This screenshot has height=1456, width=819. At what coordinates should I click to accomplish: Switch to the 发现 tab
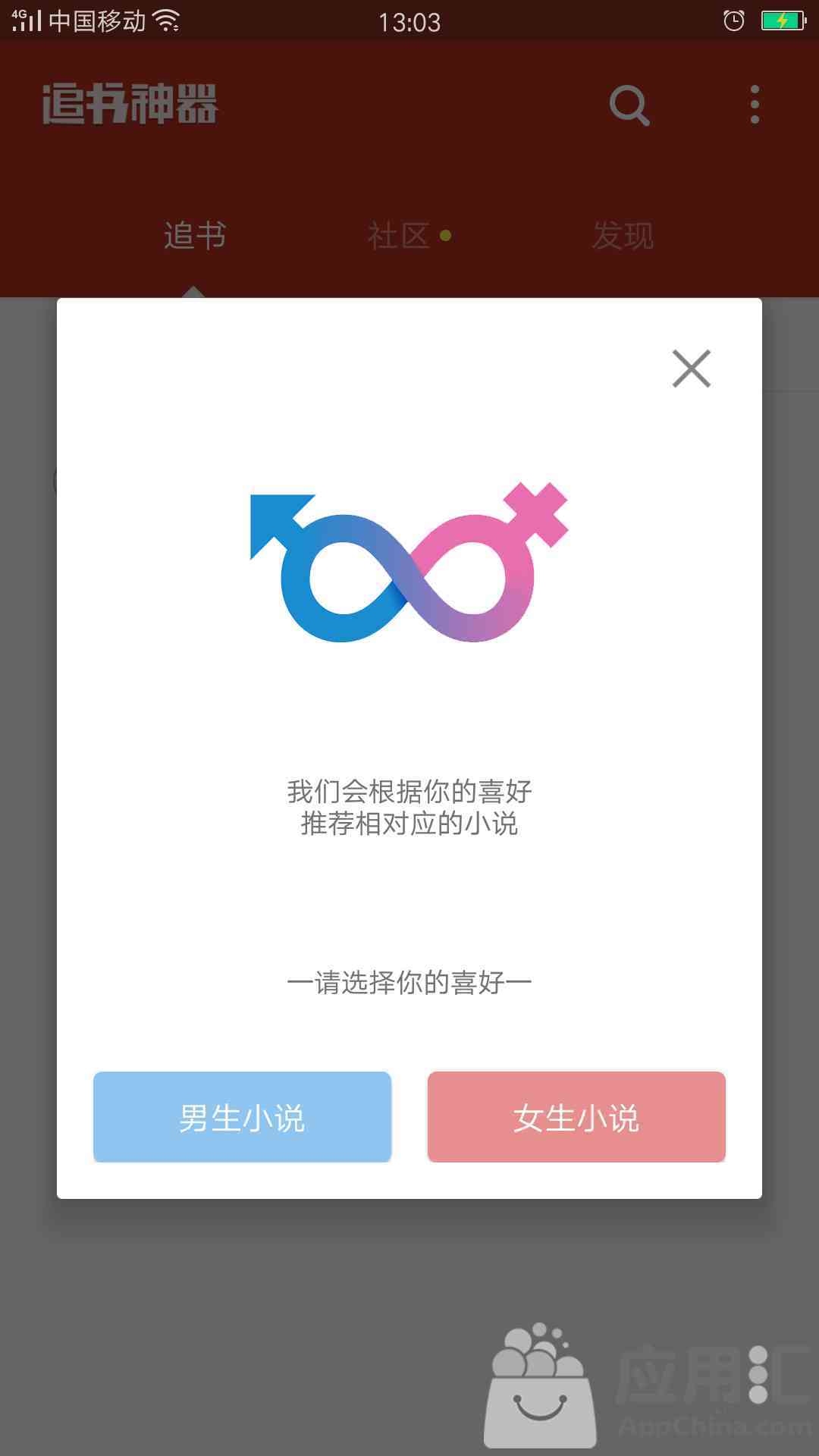[x=623, y=236]
